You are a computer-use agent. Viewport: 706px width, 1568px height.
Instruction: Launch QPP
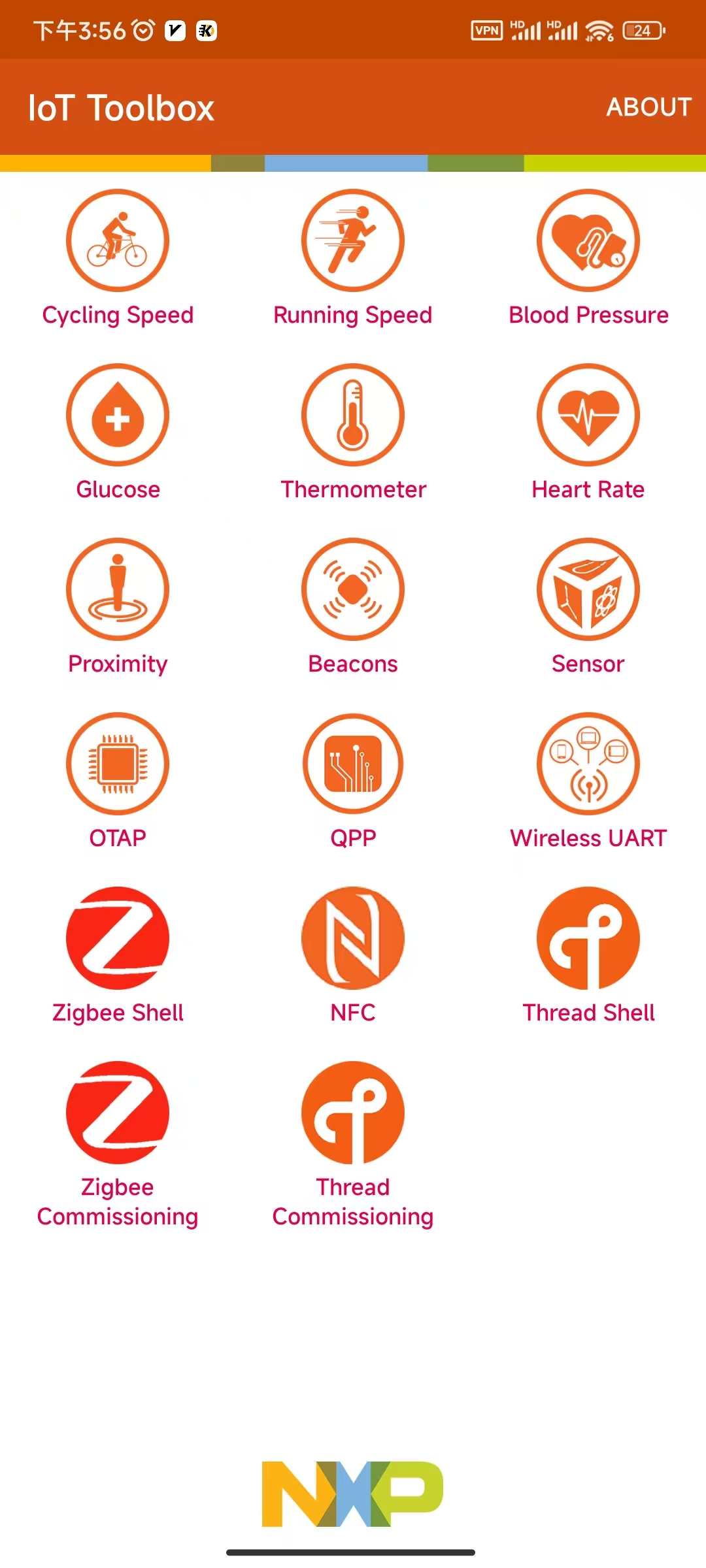[x=353, y=764]
